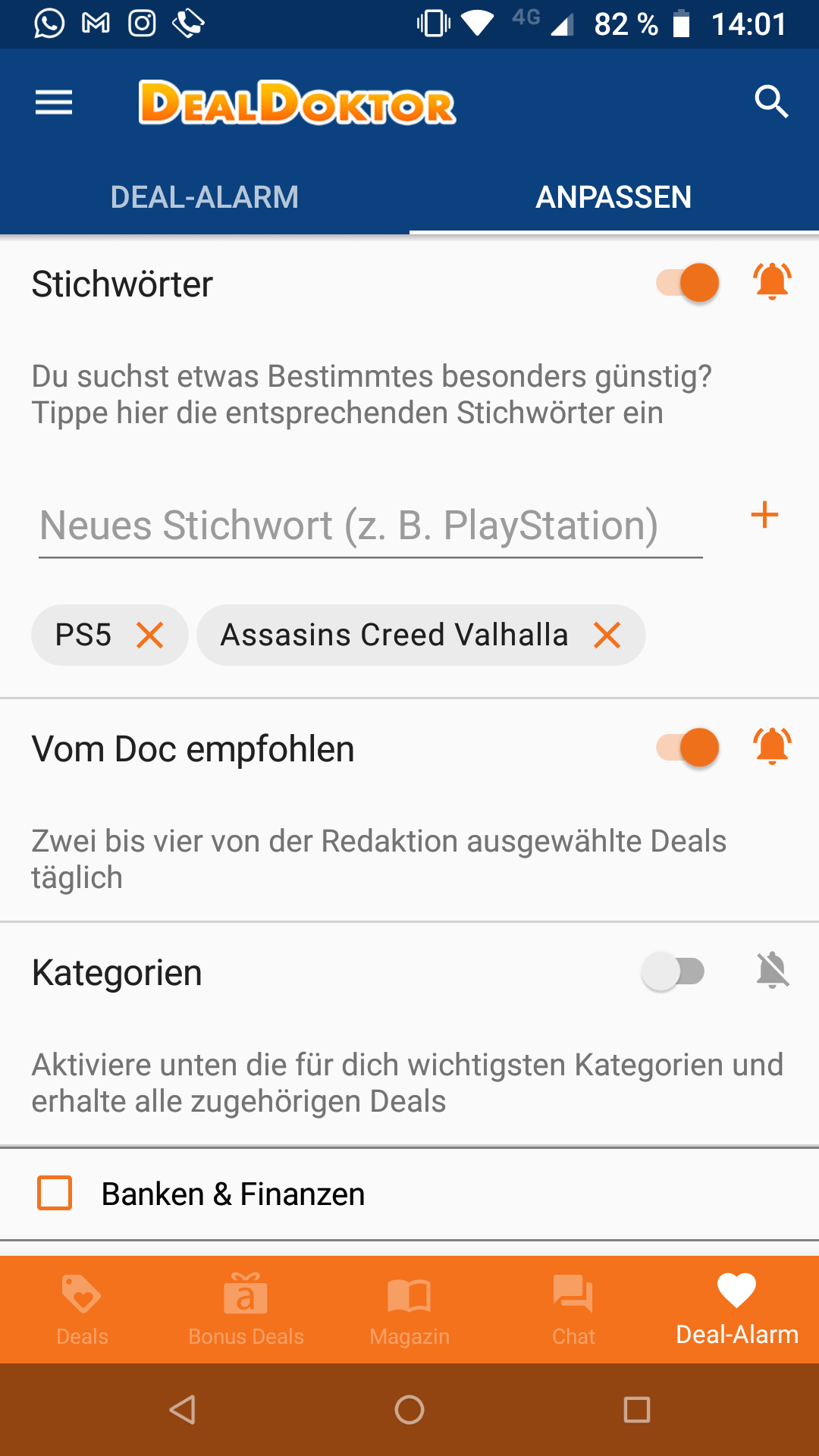Tap the crossed-out bell beside Kategorien
The image size is (819, 1456).
(773, 970)
